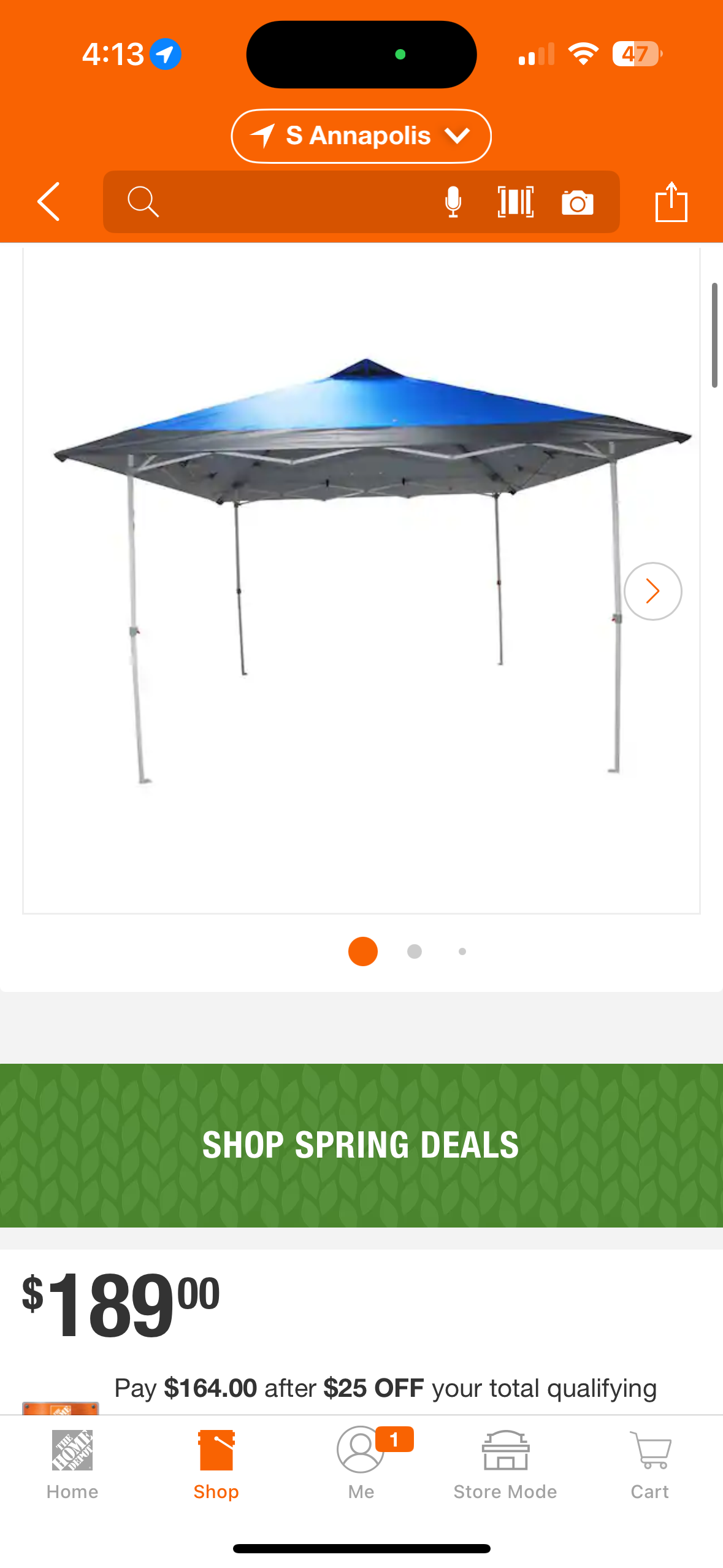Open the canopy product photo
Screen dimensions: 723x1568
click(x=361, y=571)
